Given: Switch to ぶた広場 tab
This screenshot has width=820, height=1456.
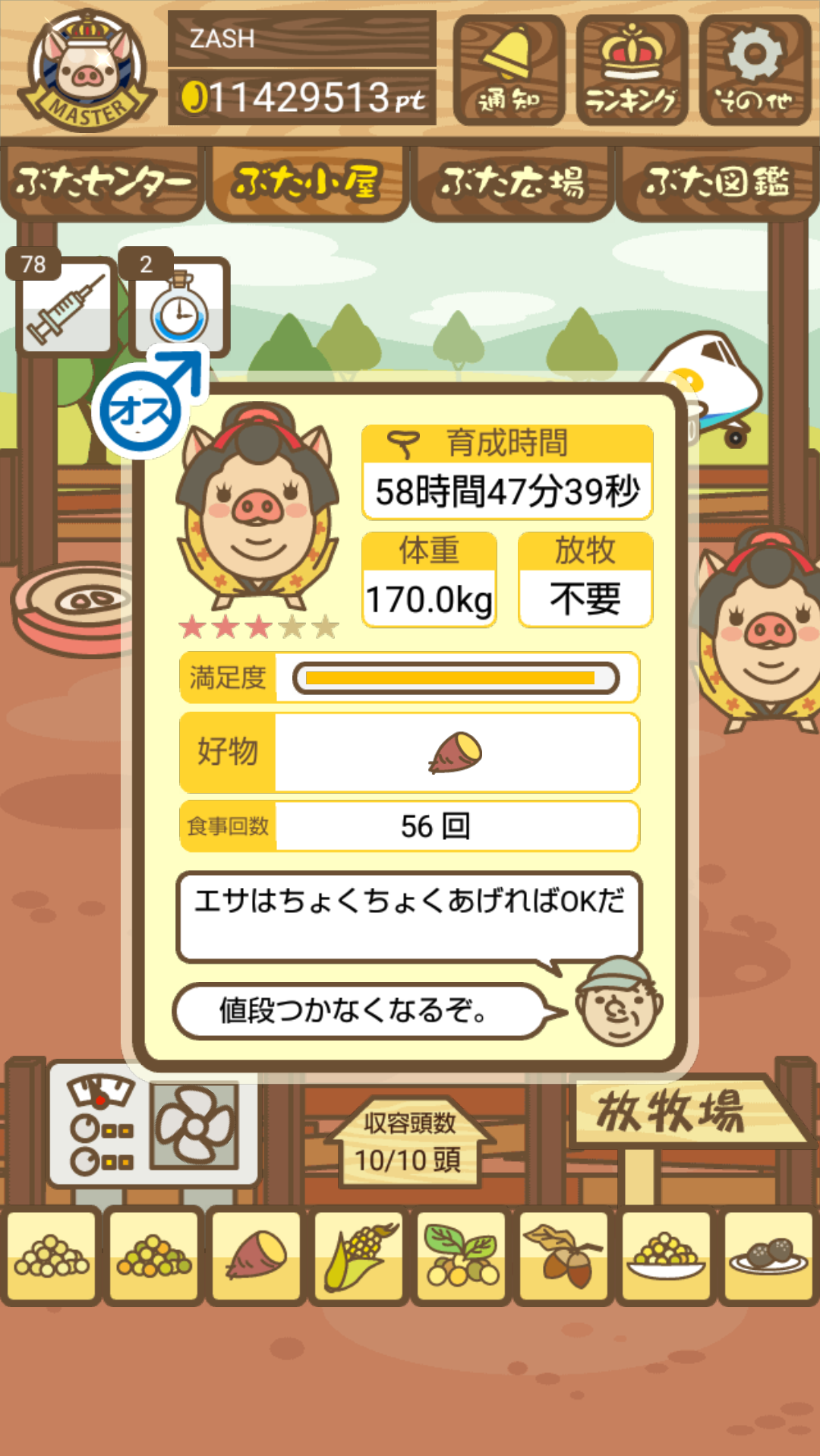Looking at the screenshot, I should pos(512,182).
